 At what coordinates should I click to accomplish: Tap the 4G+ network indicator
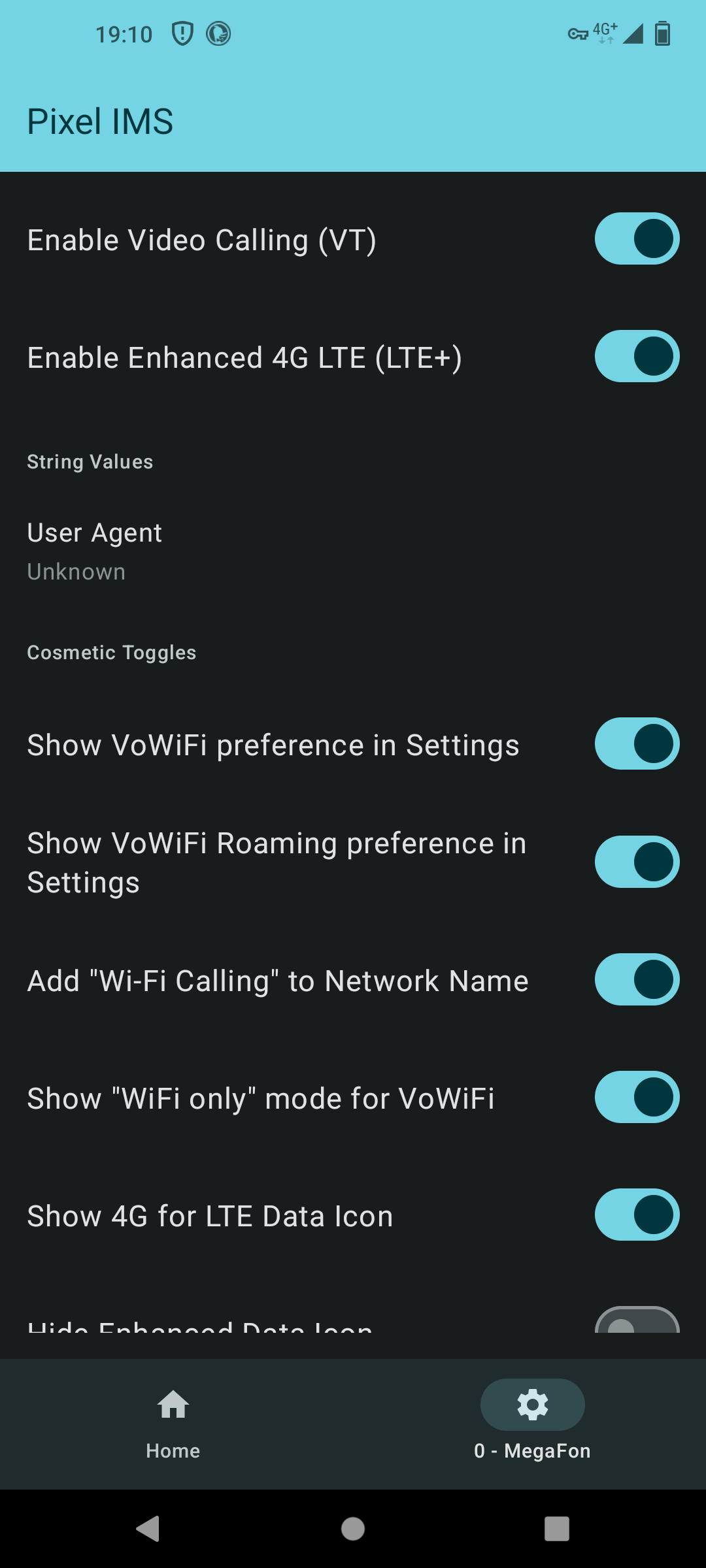pos(603,31)
